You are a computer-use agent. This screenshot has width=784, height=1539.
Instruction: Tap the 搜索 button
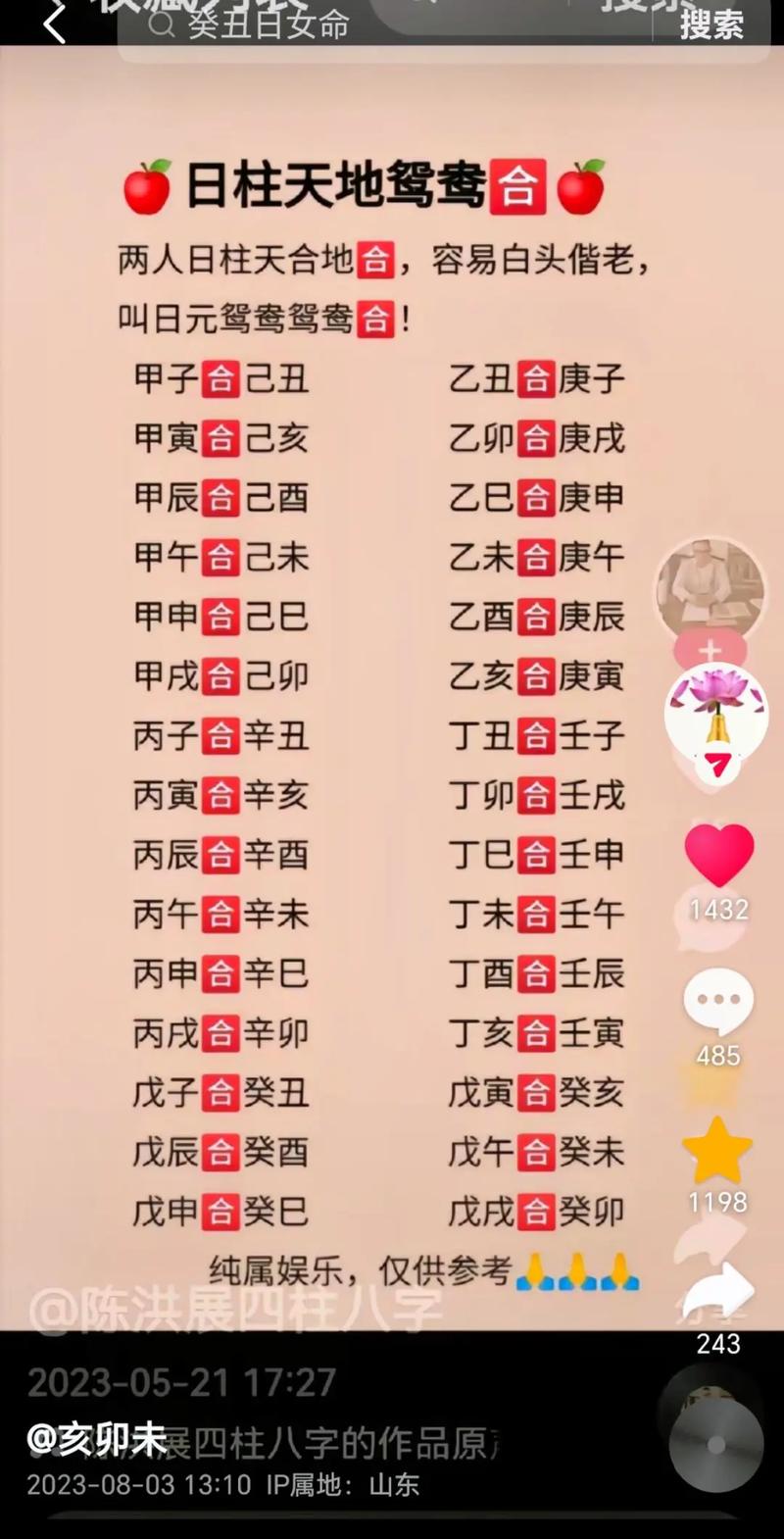click(x=712, y=25)
